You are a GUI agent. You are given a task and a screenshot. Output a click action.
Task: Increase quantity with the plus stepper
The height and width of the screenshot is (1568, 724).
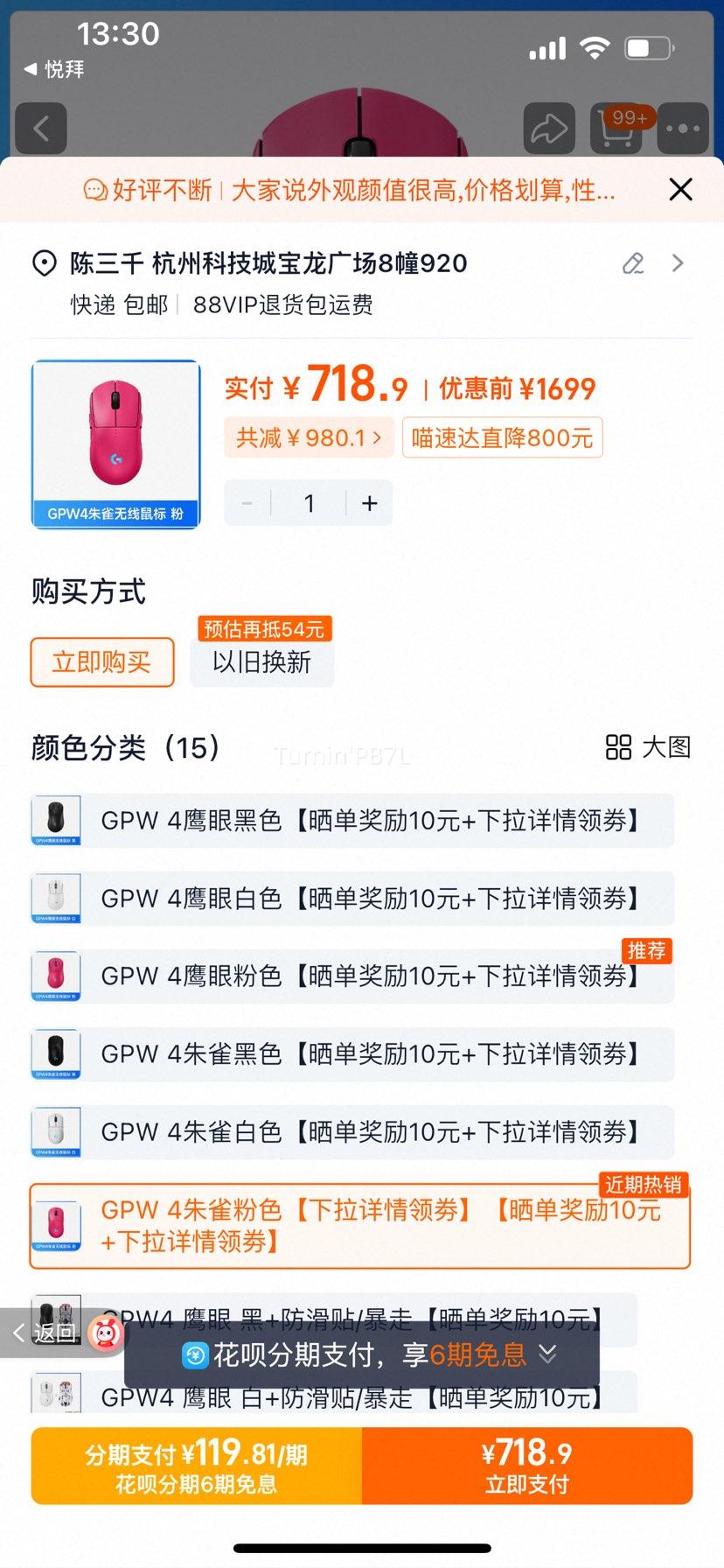click(369, 502)
